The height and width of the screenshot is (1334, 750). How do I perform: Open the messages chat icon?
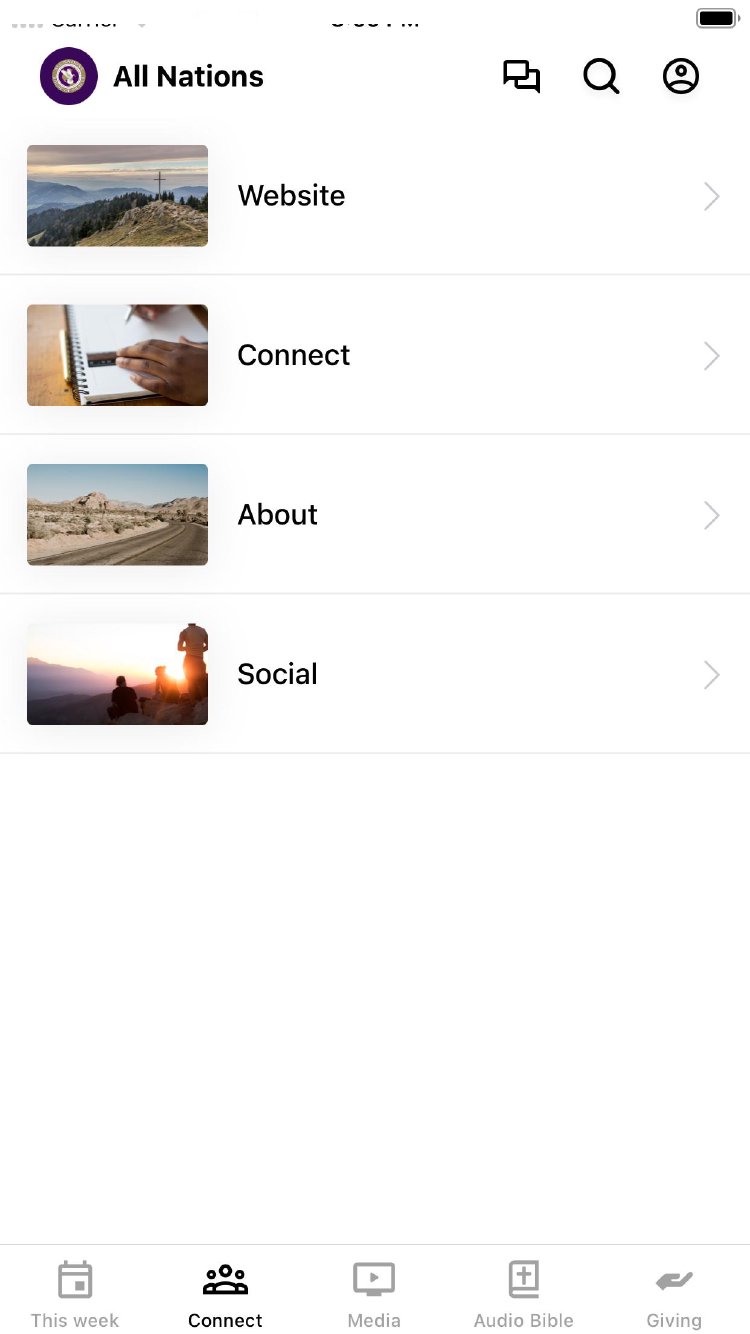pos(521,77)
